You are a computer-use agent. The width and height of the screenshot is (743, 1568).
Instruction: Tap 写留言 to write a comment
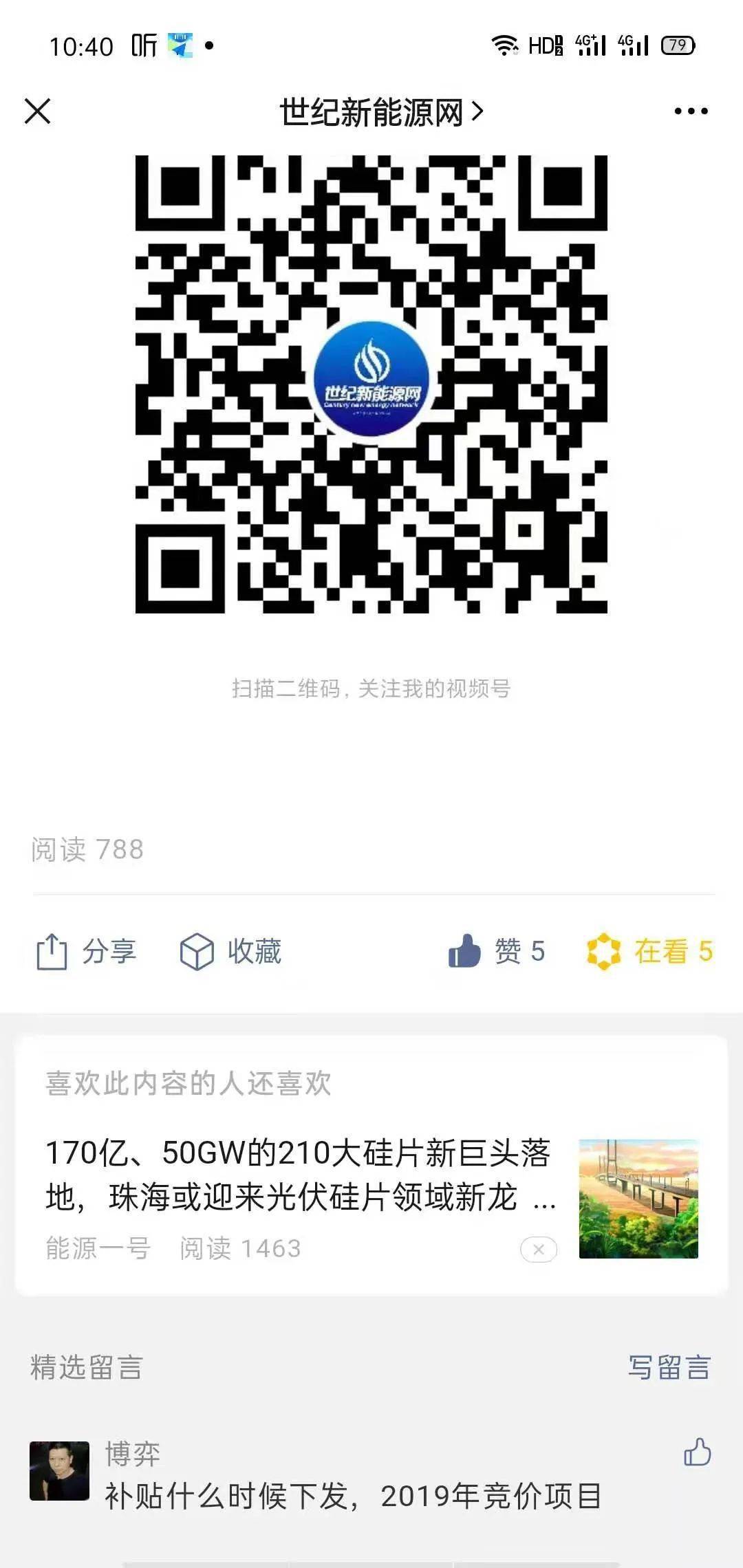coord(669,1367)
